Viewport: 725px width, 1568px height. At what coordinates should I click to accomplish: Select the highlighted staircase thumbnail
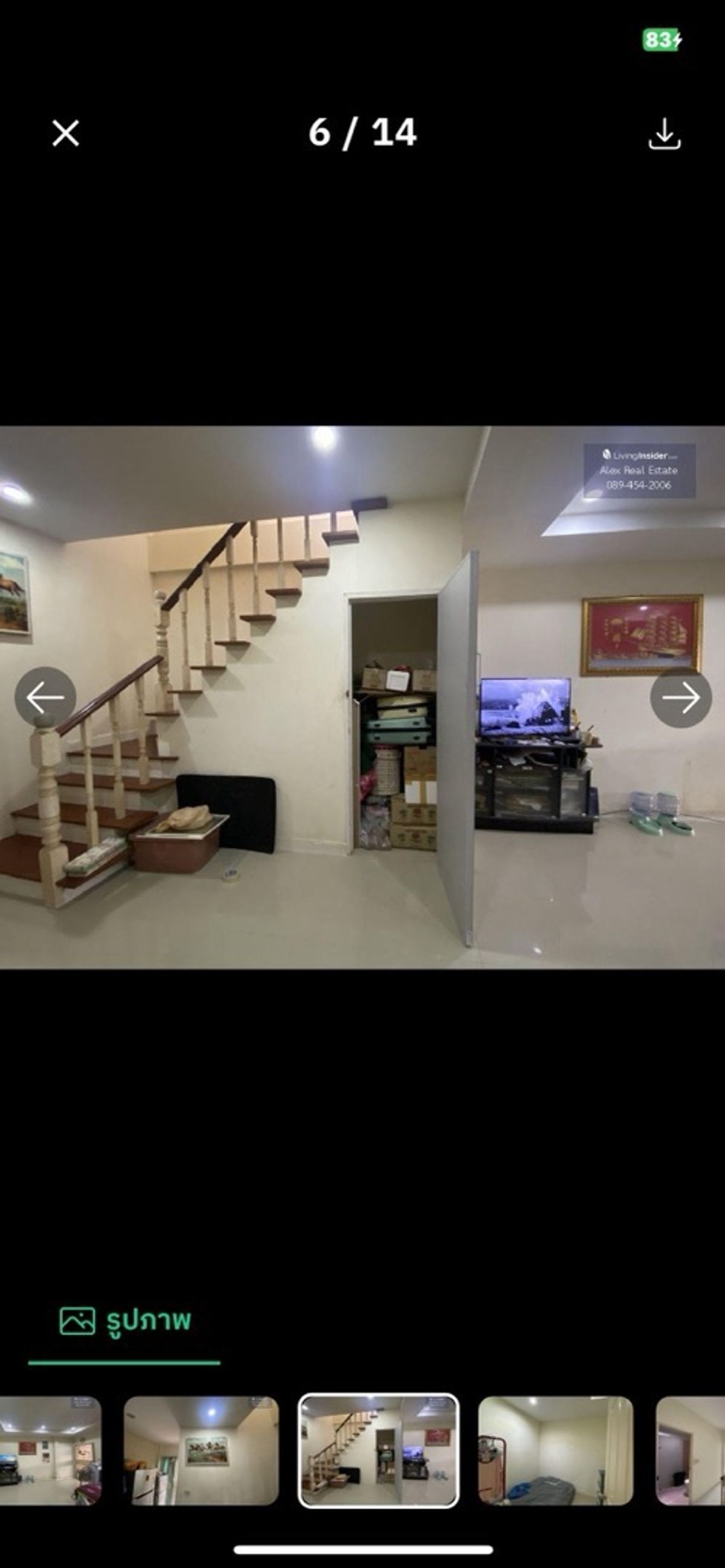click(378, 1450)
